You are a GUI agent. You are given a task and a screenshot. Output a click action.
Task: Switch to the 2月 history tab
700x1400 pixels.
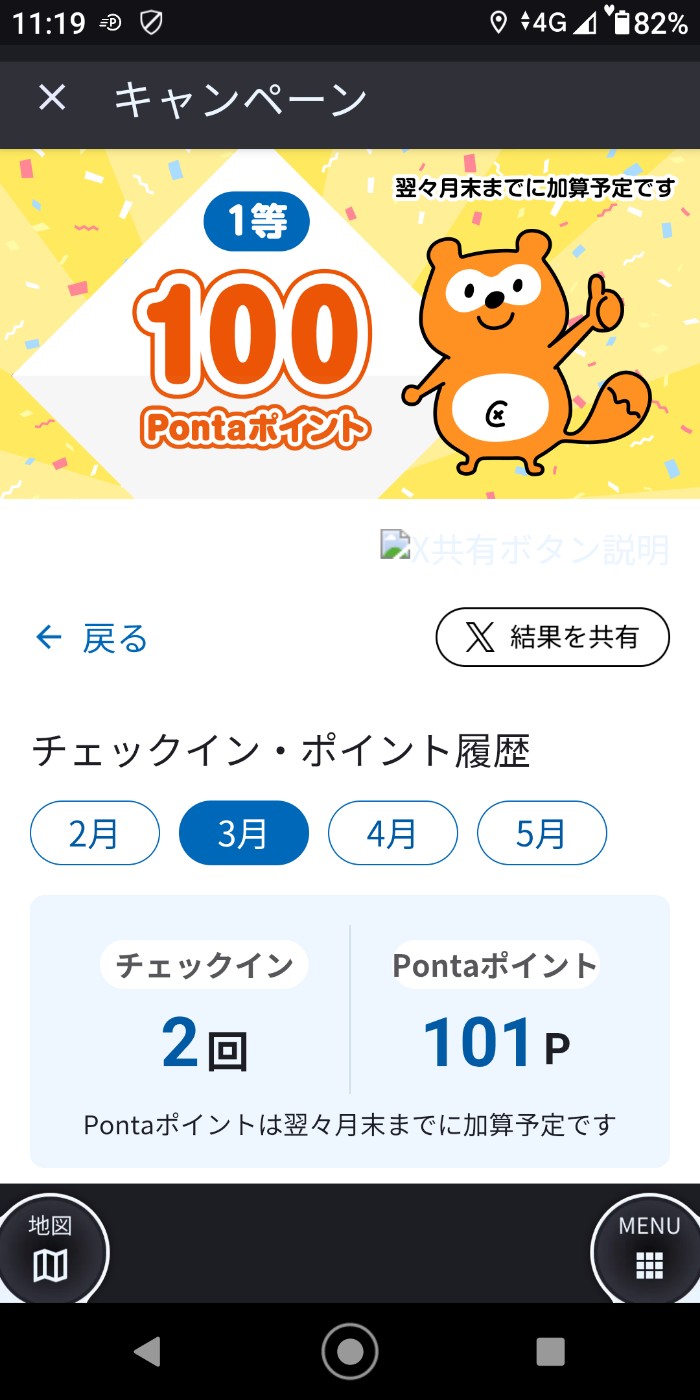95,833
